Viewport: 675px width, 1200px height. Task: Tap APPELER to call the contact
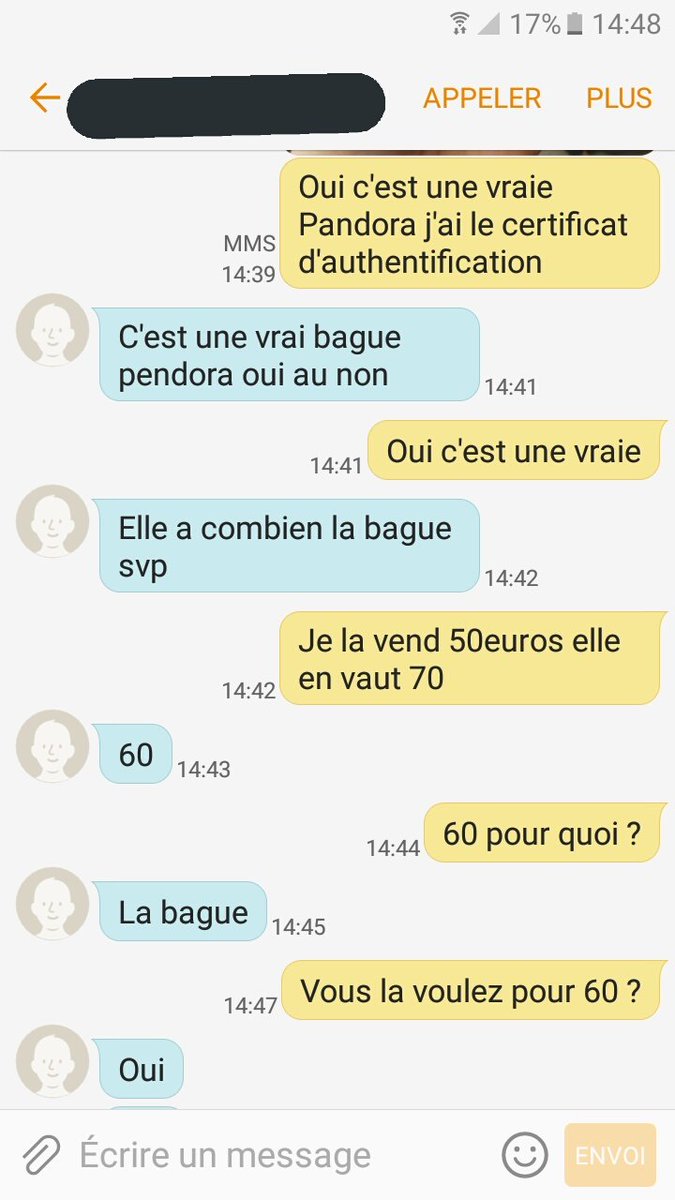(x=482, y=98)
